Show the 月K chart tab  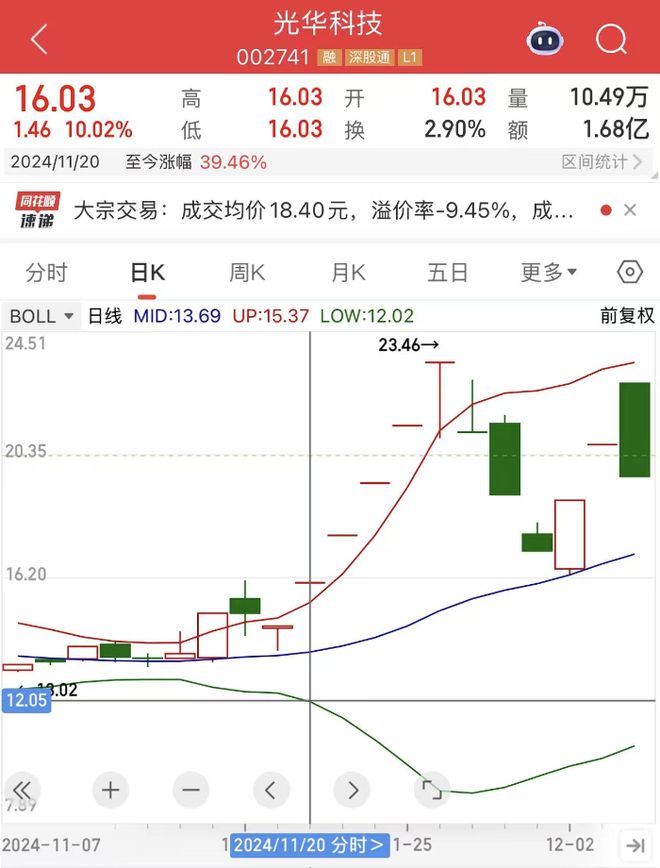pos(348,272)
